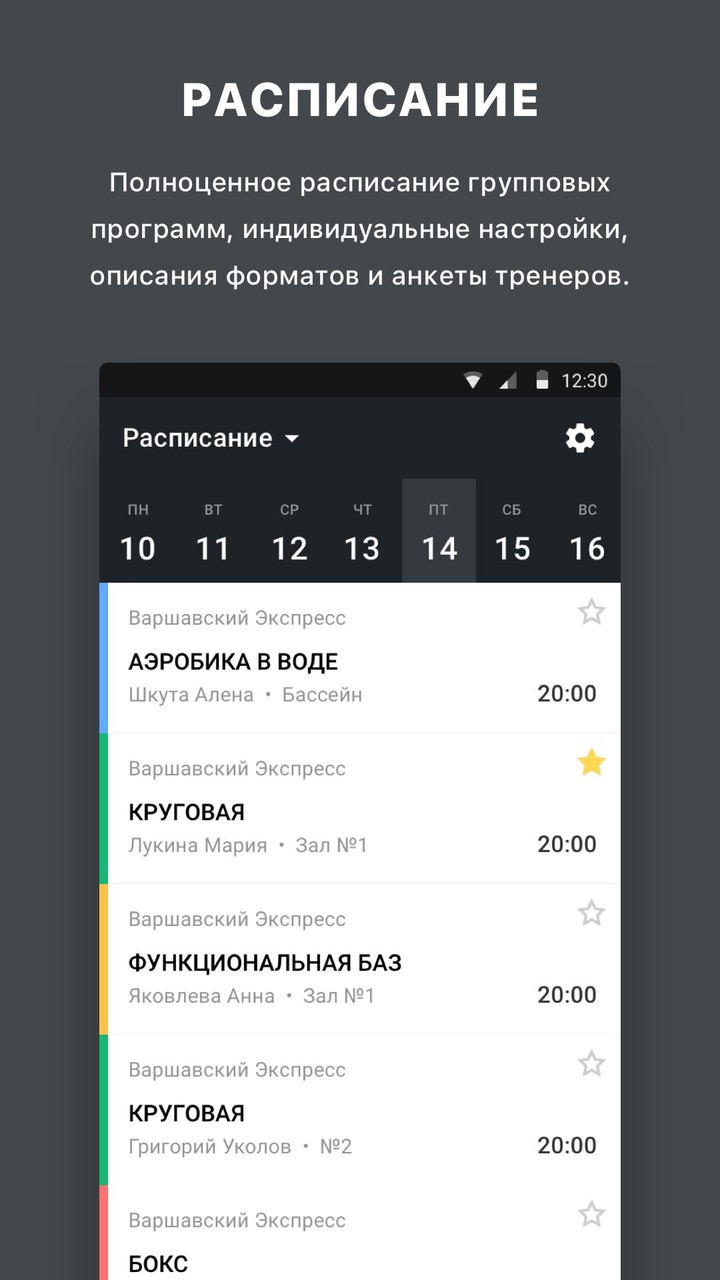
Task: Click the star icon on Григорий Уколов's КРУГОВАЯ
Action: (591, 1064)
